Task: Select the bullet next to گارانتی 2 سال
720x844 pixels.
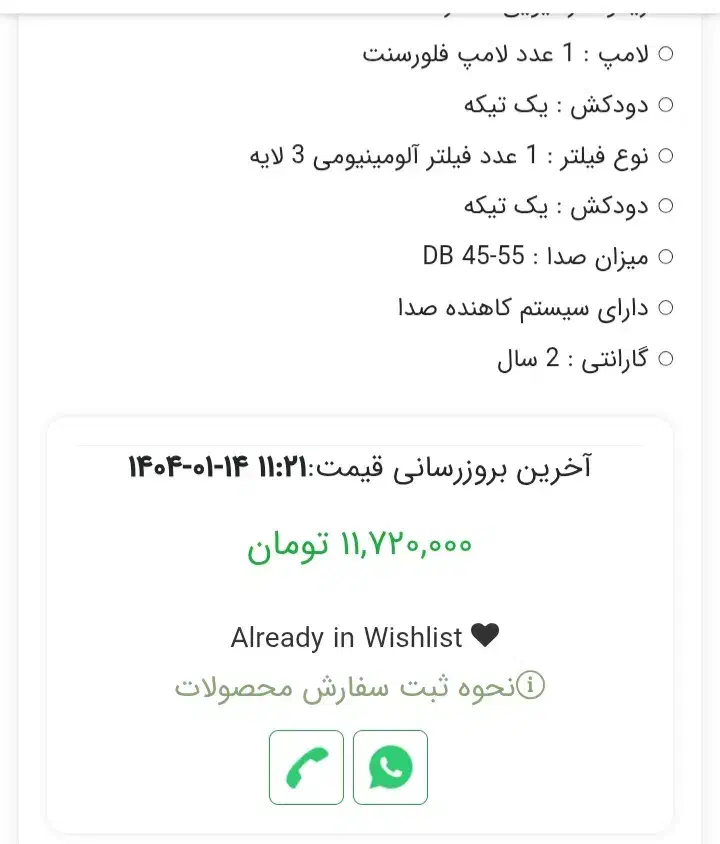Action: [x=664, y=357]
